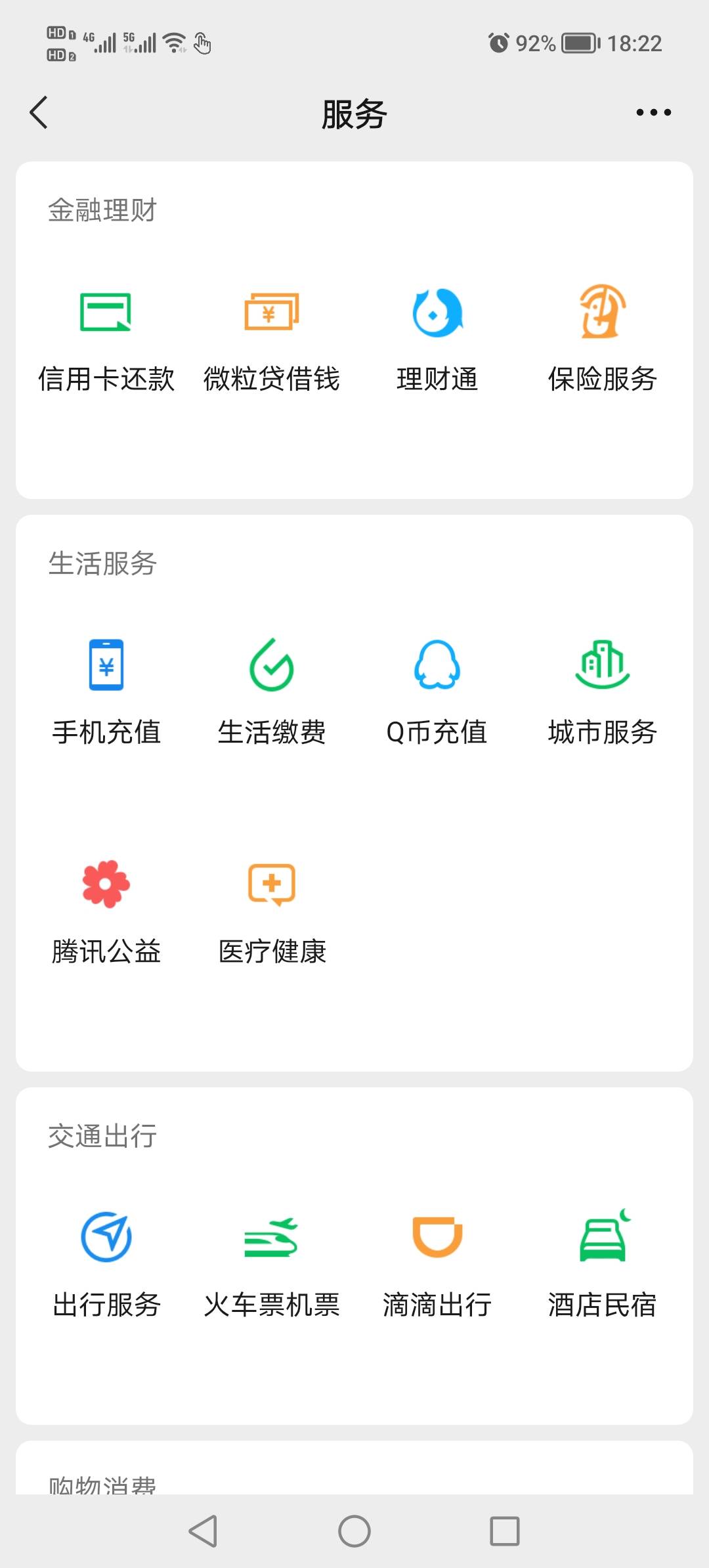
Task: Open 信用卡还款 credit card repayment
Action: (x=106, y=338)
